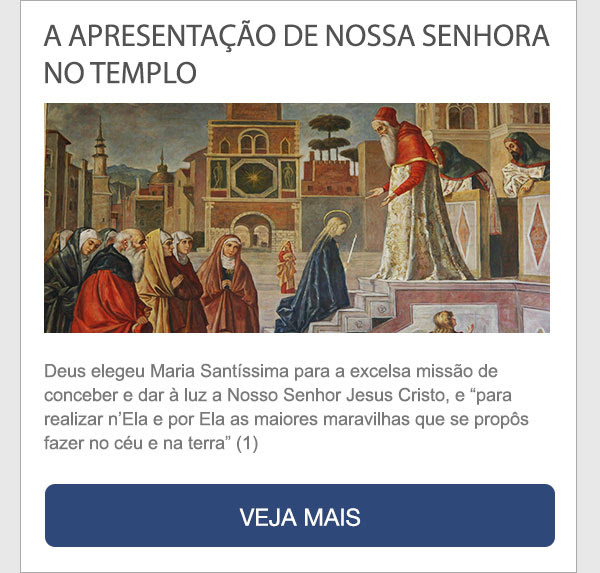Open the Apresentação de Nossa Senhora article image
Viewport: 600px width, 573px height.
(297, 218)
